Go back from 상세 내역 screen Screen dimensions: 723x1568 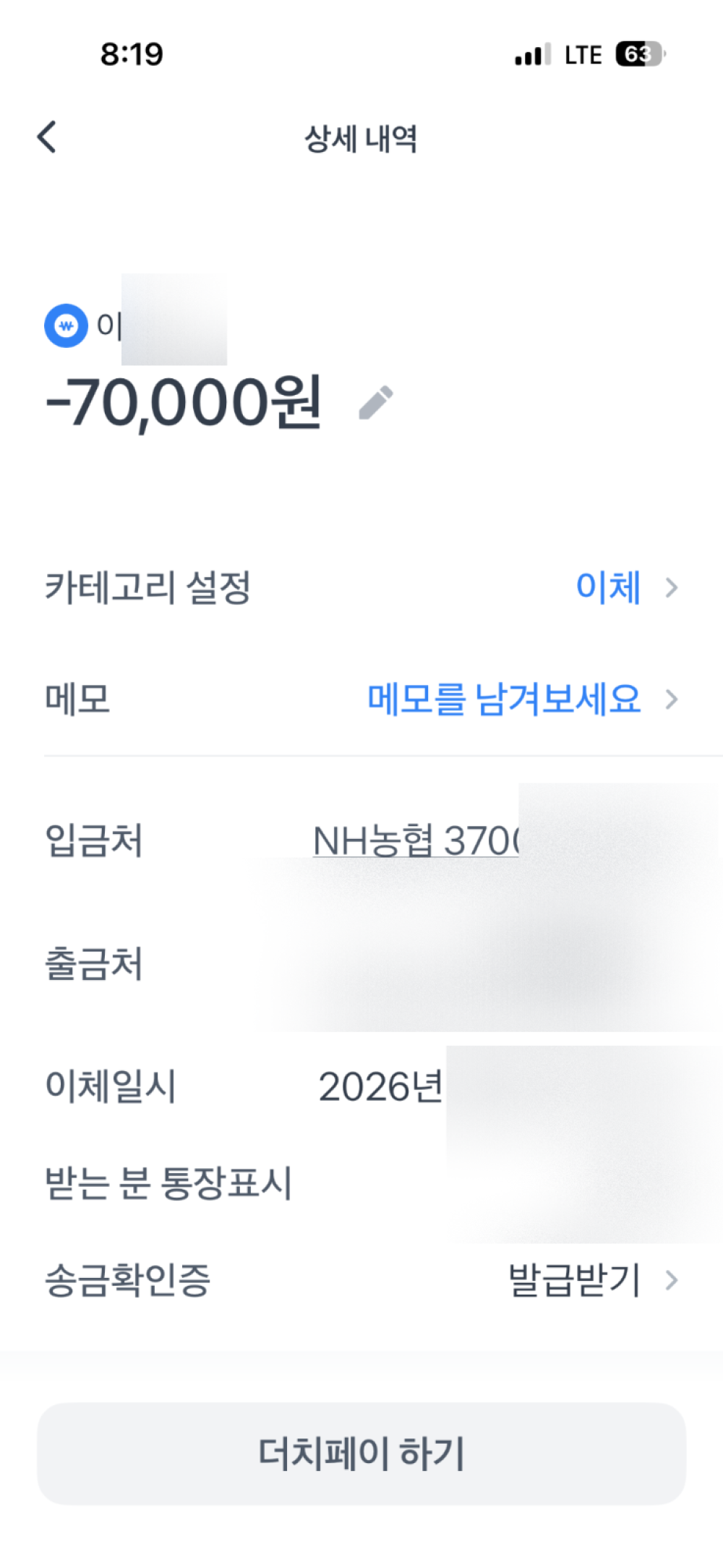tap(47, 137)
